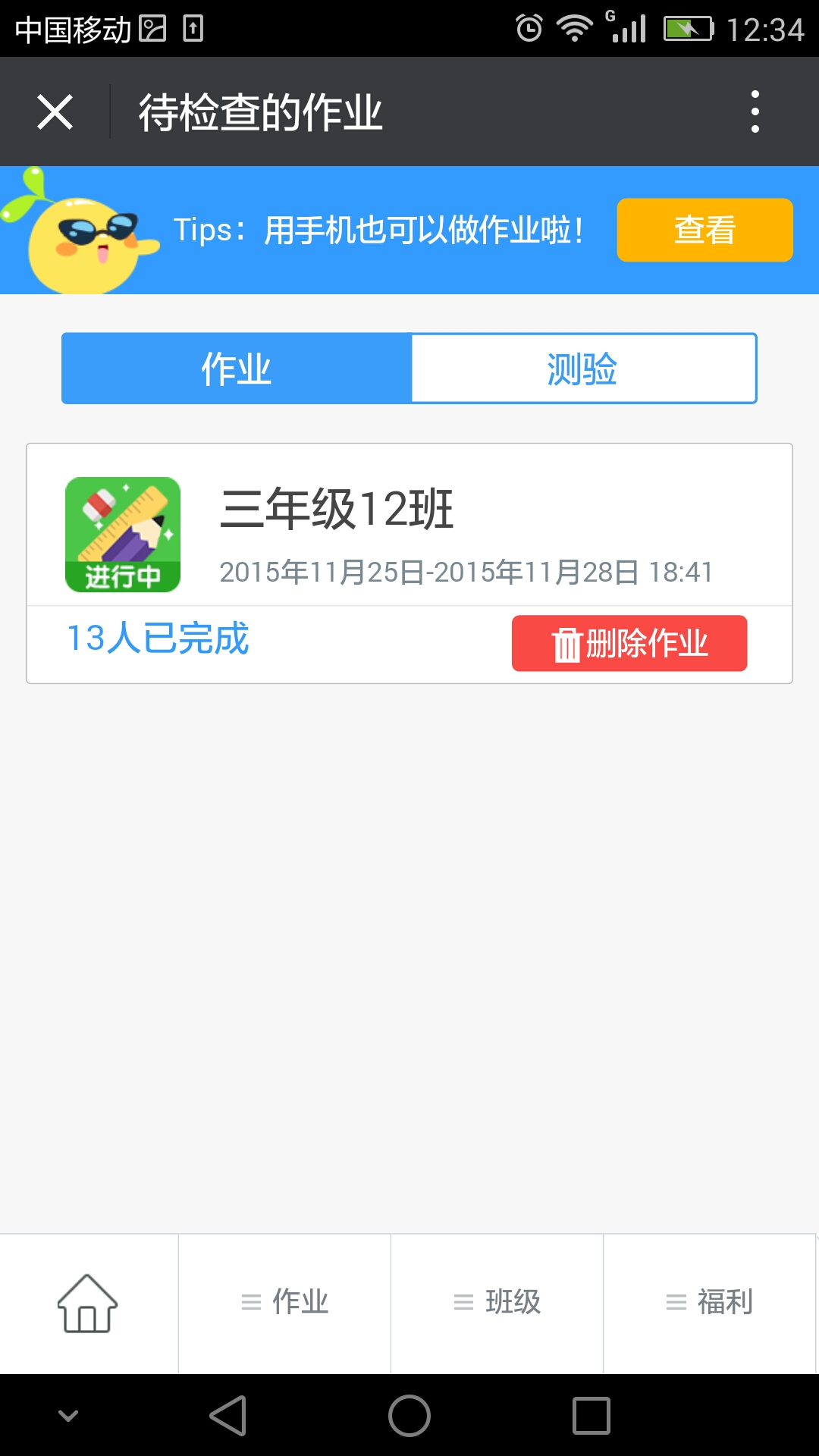Image resolution: width=819 pixels, height=1456 pixels.
Task: Switch to the 测验 tab
Action: (x=582, y=369)
